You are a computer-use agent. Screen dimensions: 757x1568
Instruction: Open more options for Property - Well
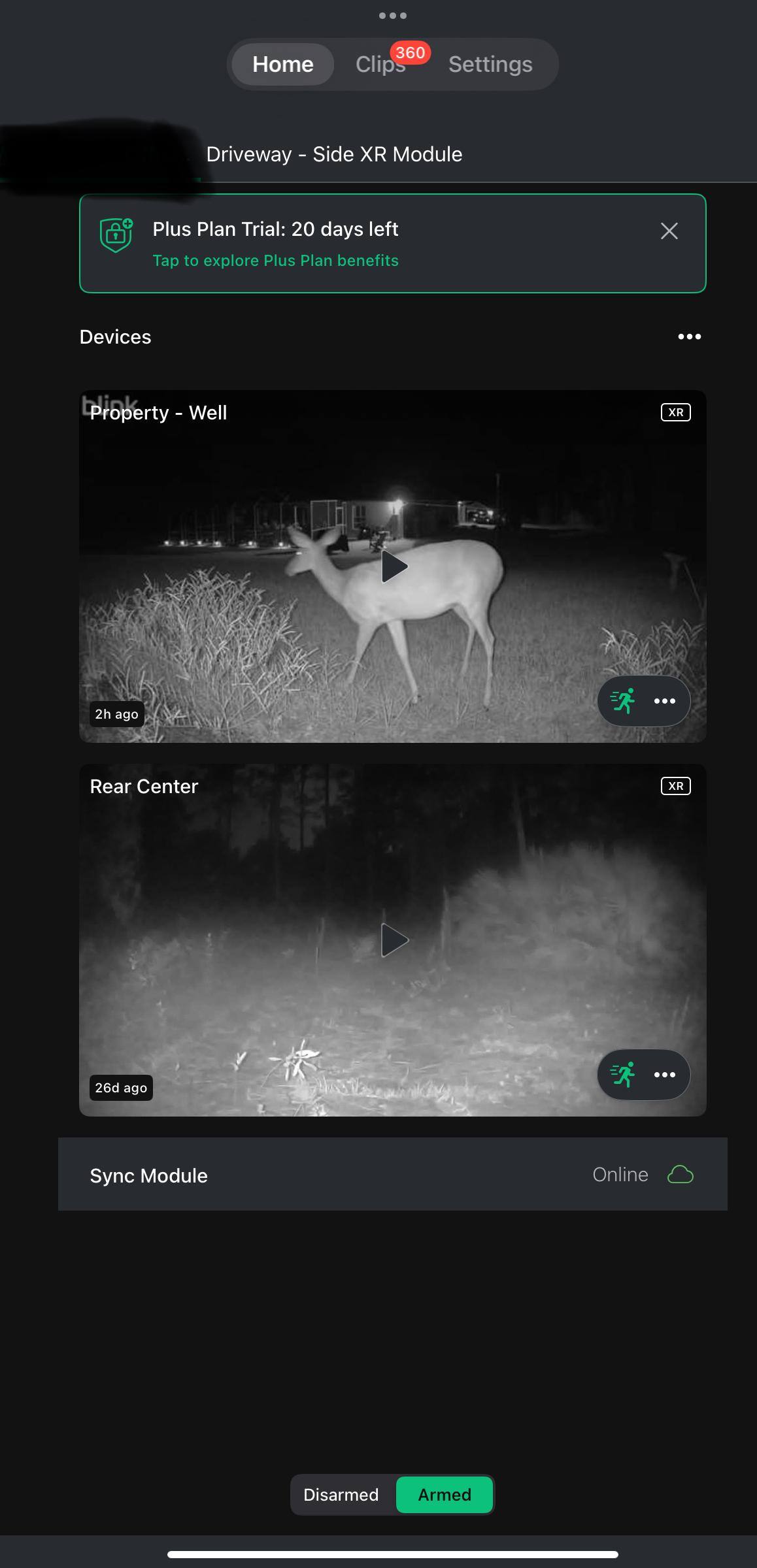(665, 701)
